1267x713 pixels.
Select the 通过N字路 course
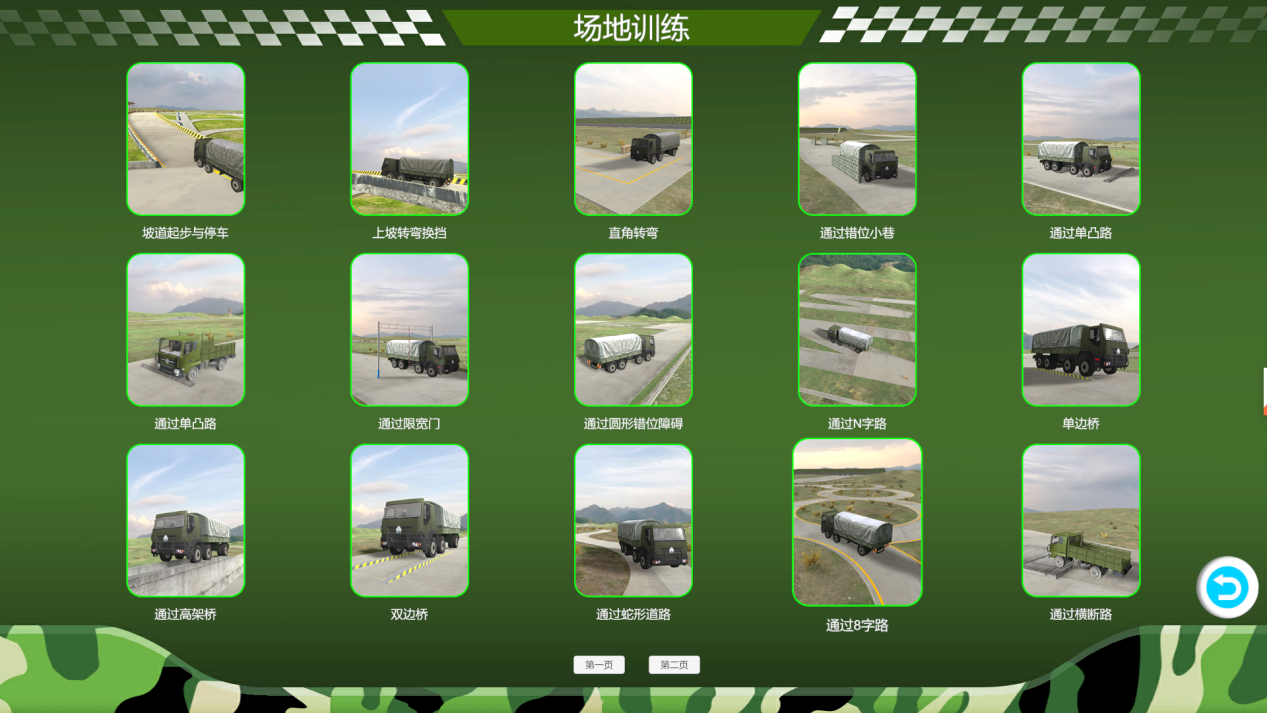coord(857,330)
